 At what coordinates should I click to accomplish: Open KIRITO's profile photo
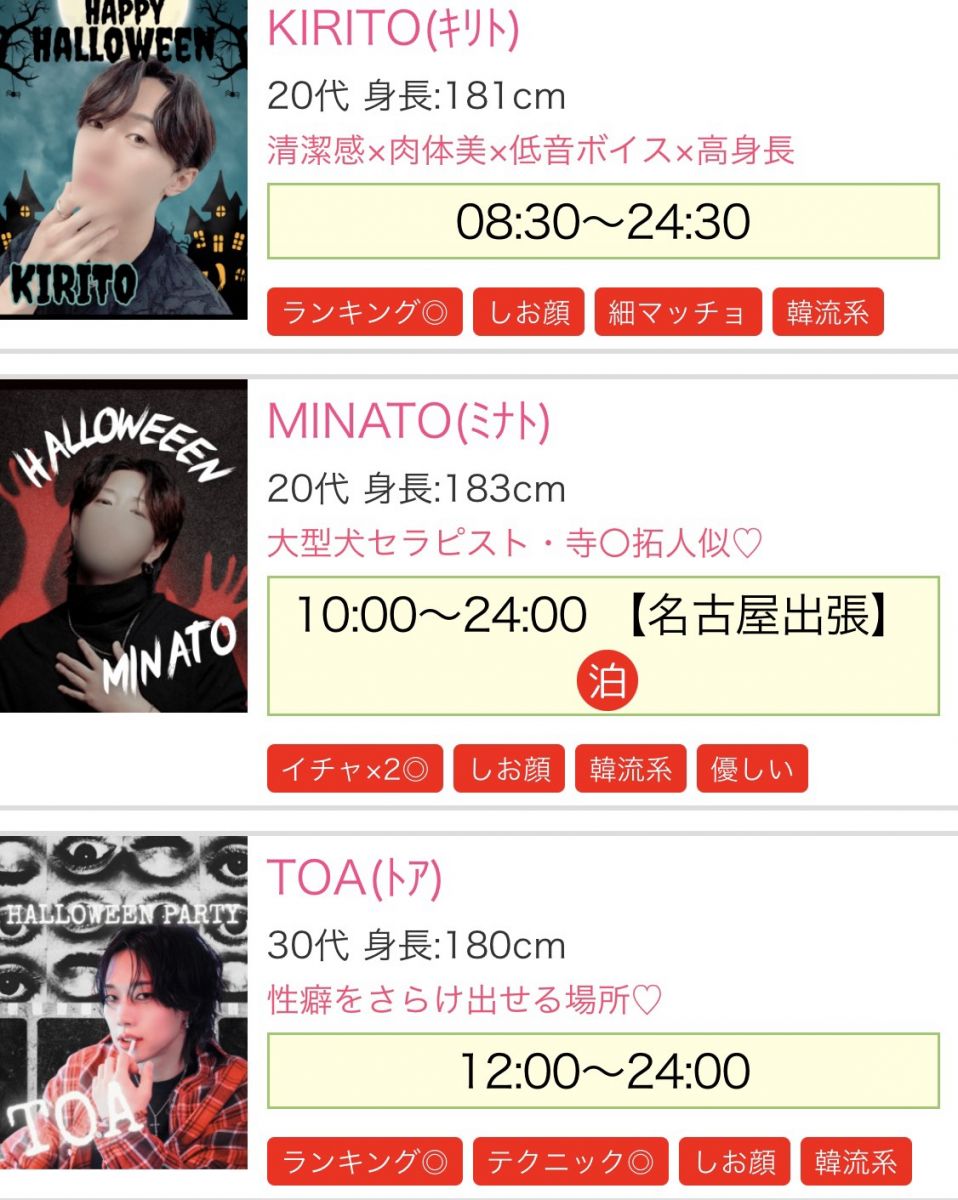123,158
